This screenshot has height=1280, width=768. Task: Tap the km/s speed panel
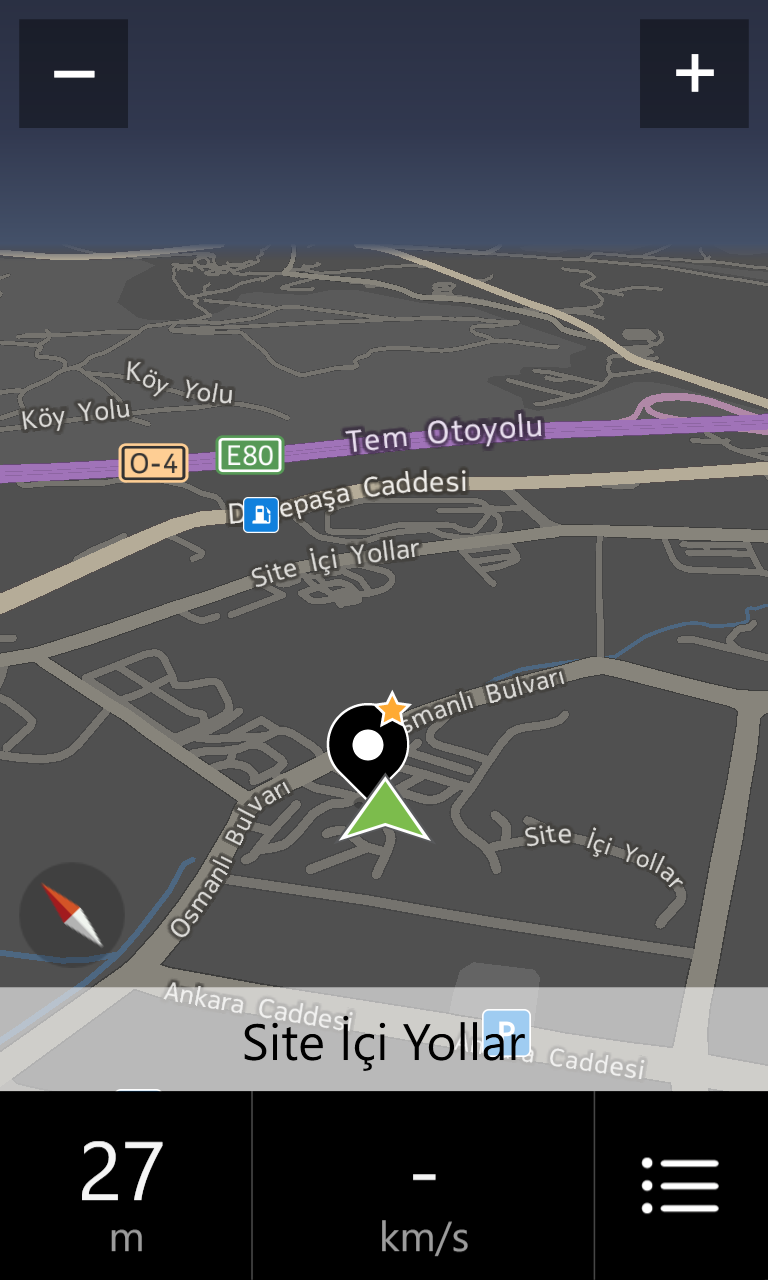(x=423, y=1186)
